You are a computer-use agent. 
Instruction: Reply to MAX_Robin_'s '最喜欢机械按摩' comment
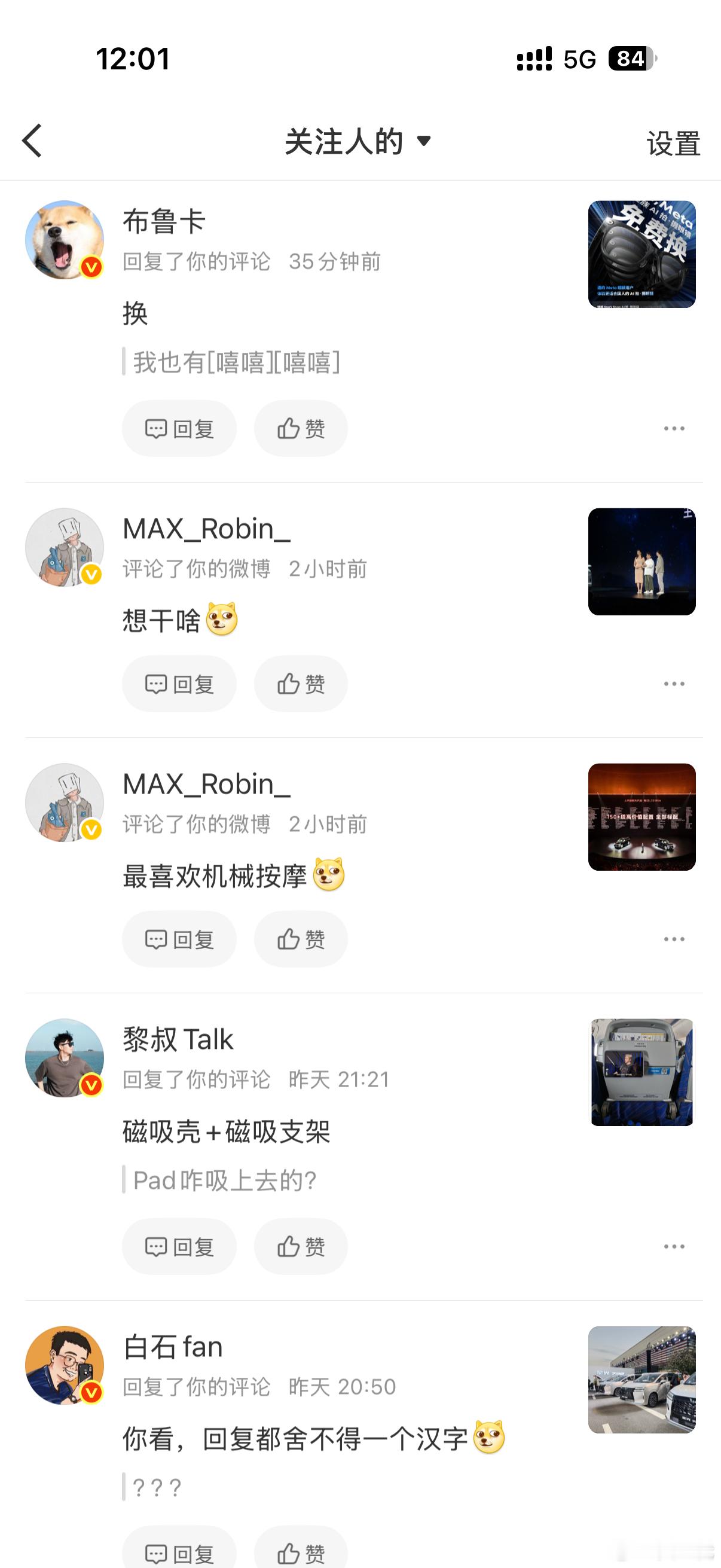(x=179, y=939)
